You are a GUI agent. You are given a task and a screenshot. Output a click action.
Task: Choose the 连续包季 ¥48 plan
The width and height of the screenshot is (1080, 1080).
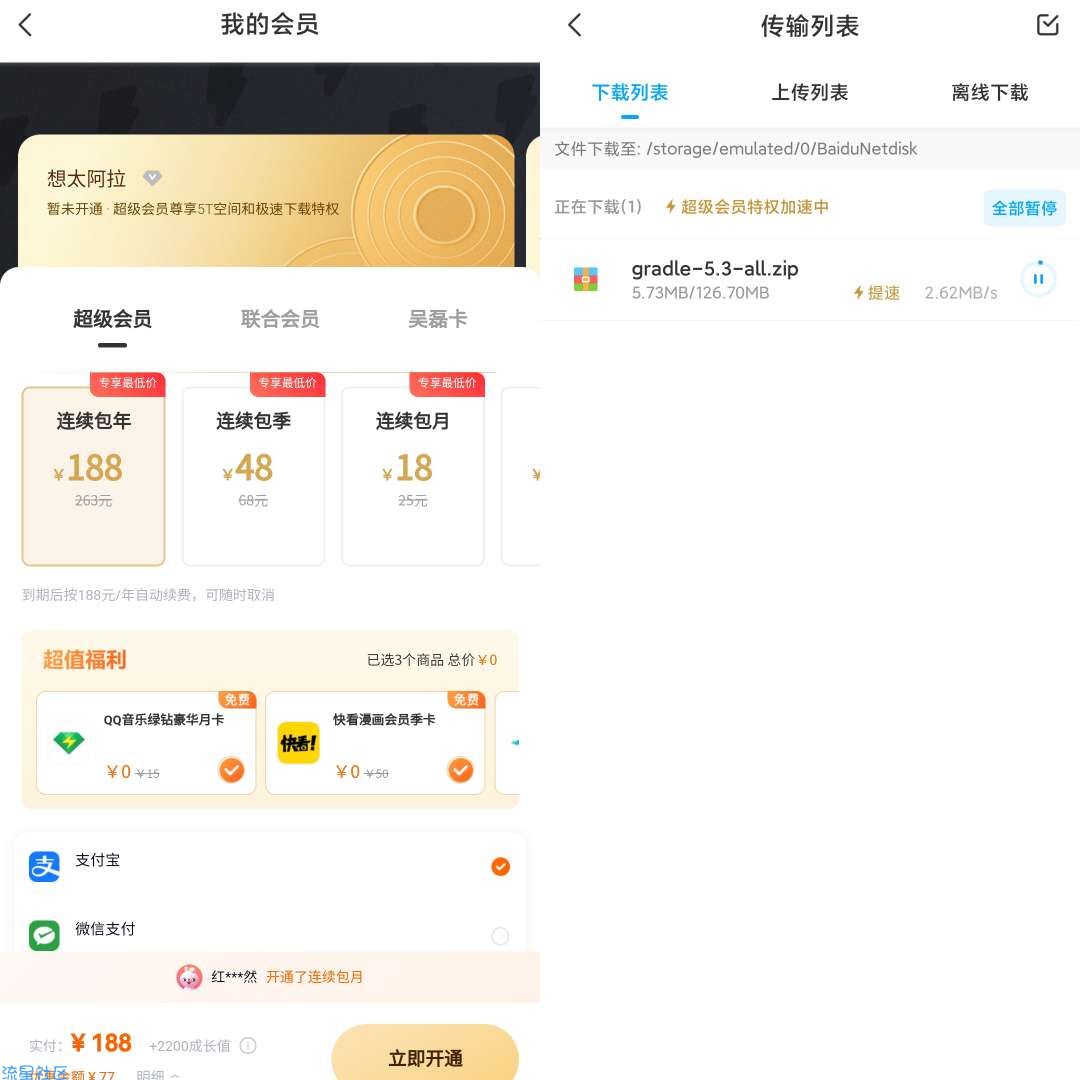[253, 476]
